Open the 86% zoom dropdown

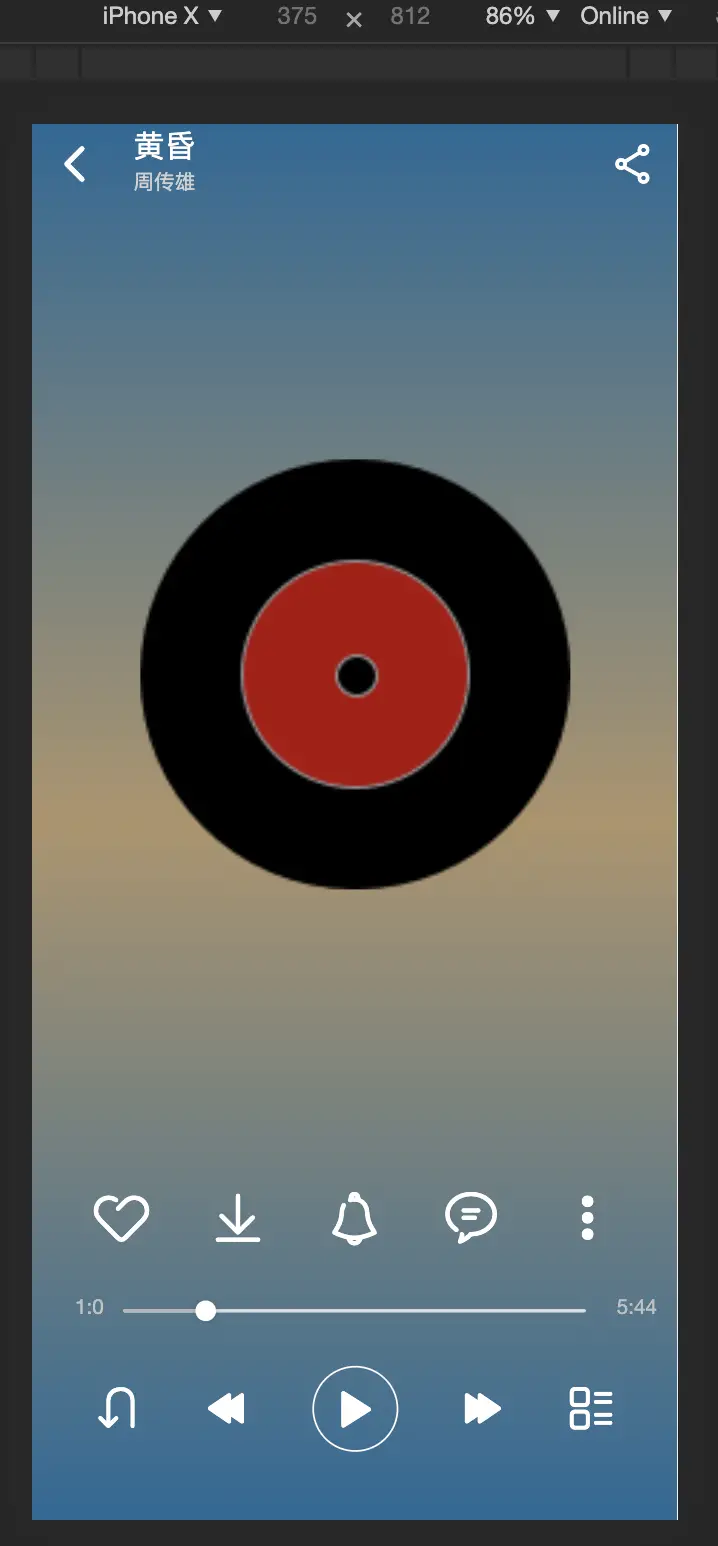click(x=521, y=16)
